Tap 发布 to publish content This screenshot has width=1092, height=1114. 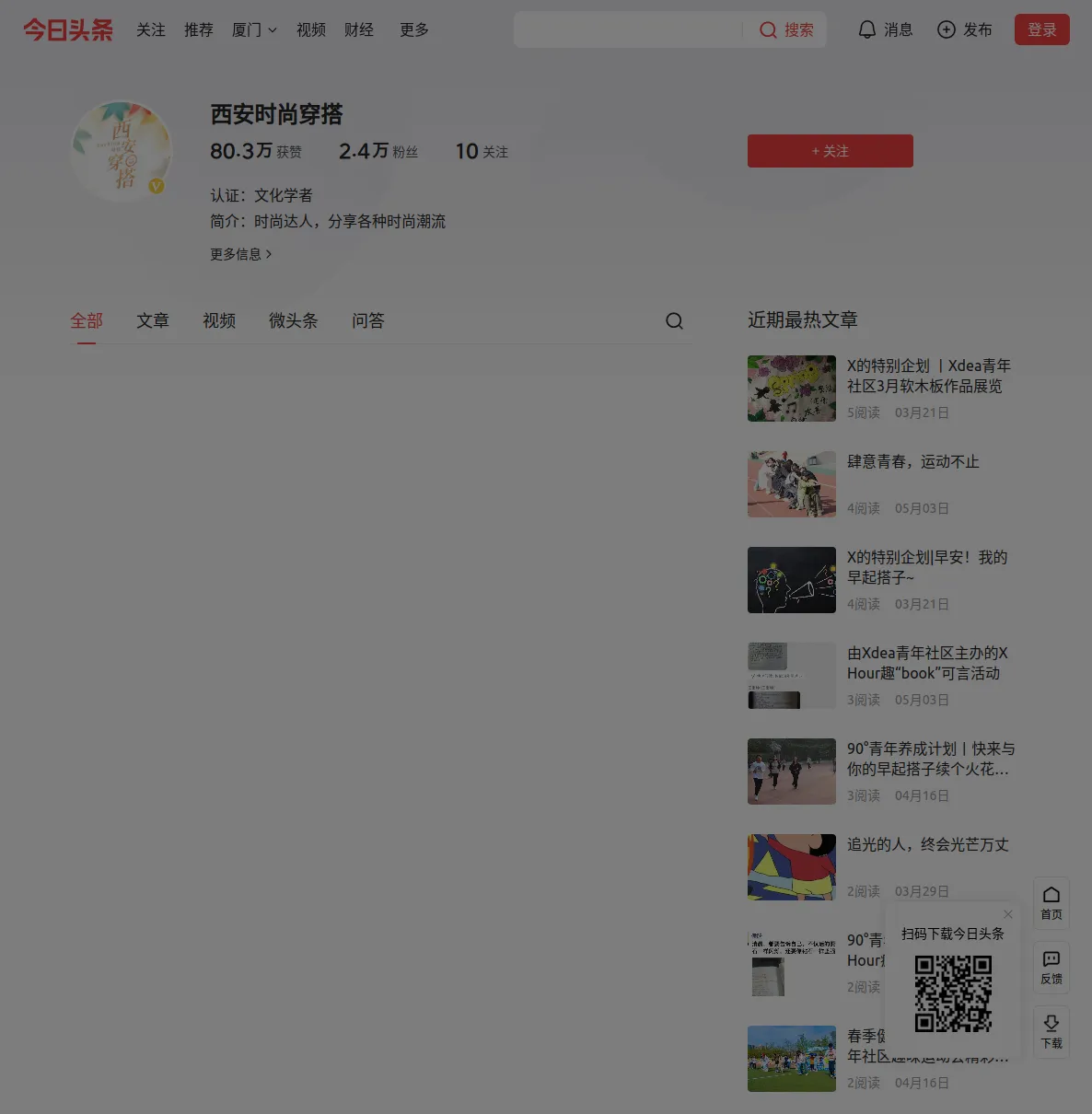964,30
